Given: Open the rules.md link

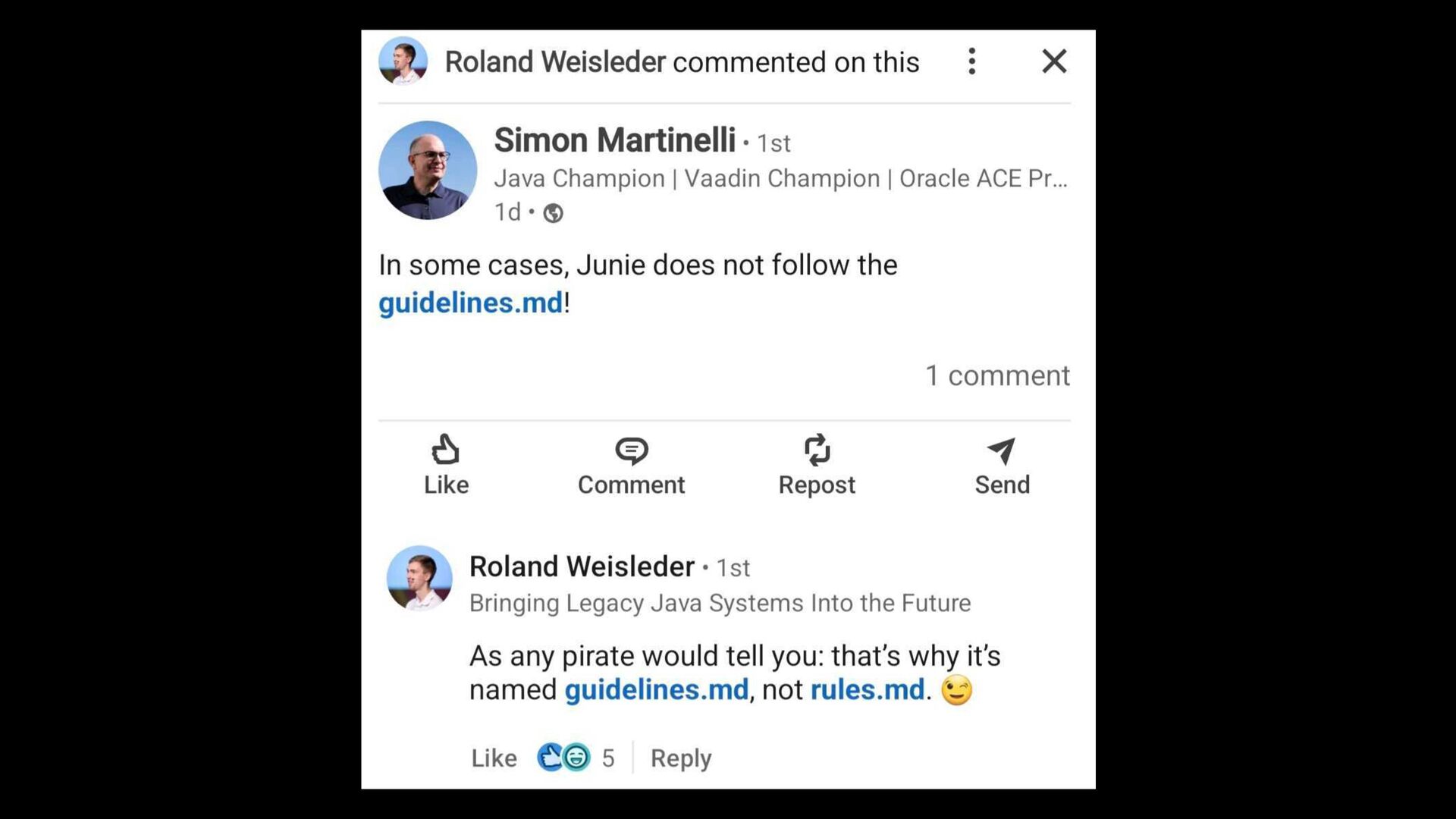Looking at the screenshot, I should click(x=867, y=690).
